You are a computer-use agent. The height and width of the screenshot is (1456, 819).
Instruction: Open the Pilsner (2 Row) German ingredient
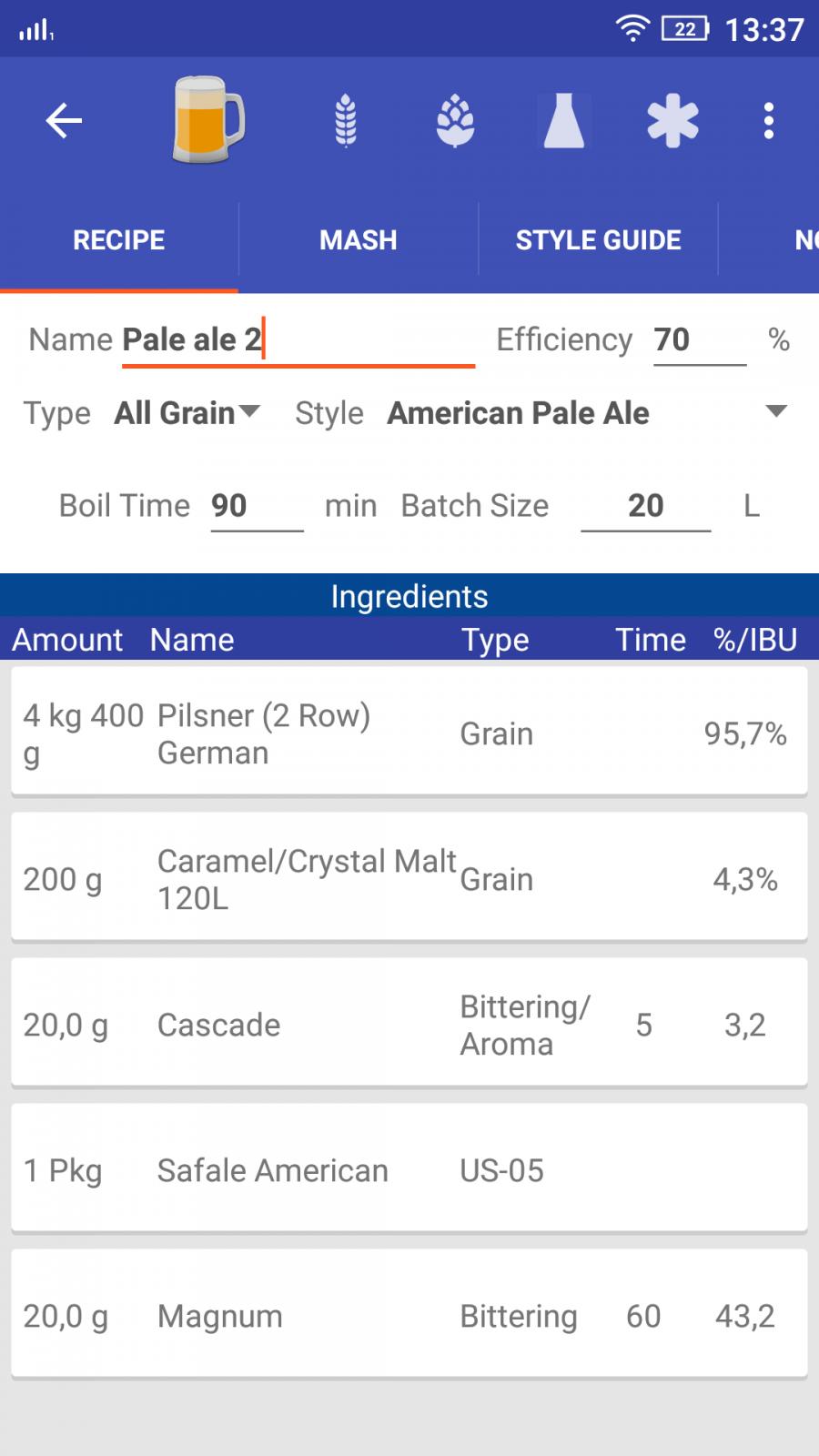(x=409, y=733)
